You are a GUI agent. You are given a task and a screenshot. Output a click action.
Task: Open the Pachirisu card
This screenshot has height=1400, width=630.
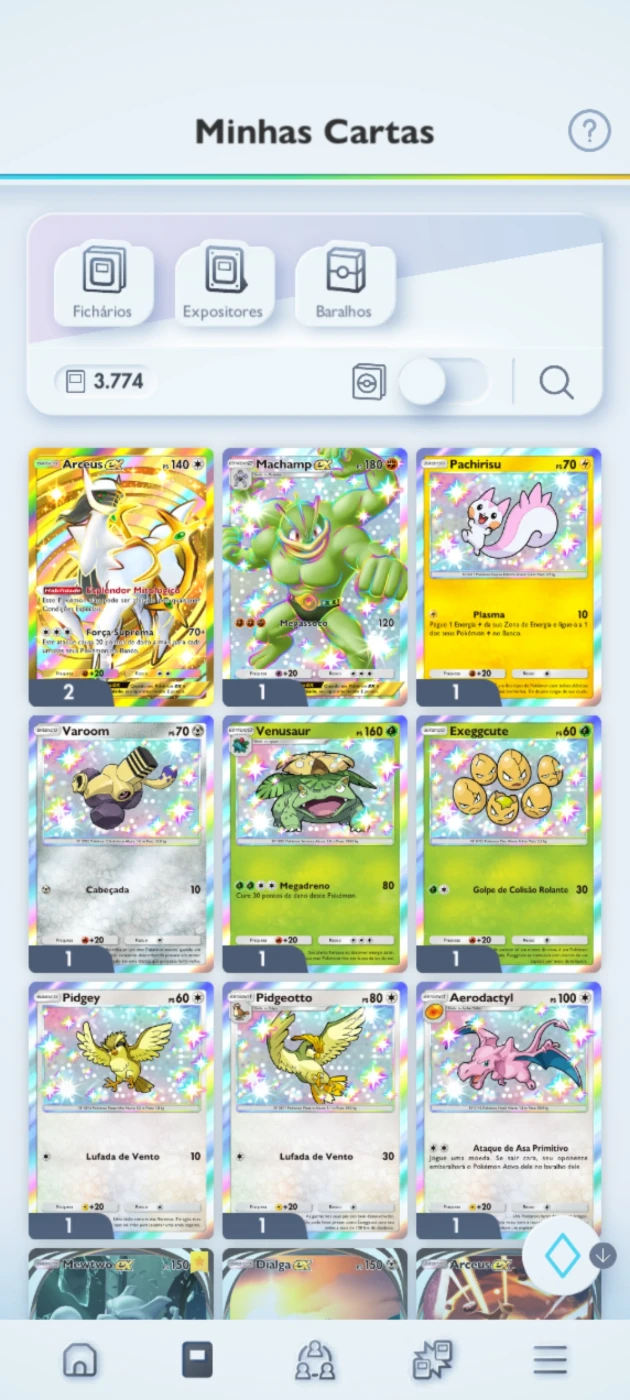point(509,577)
